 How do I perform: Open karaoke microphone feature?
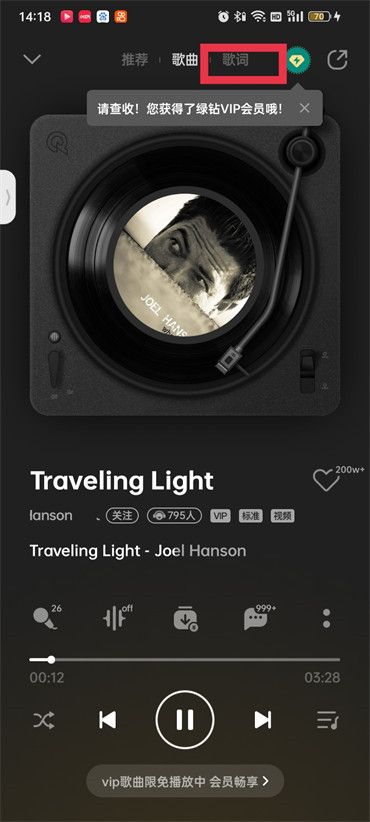(46, 618)
